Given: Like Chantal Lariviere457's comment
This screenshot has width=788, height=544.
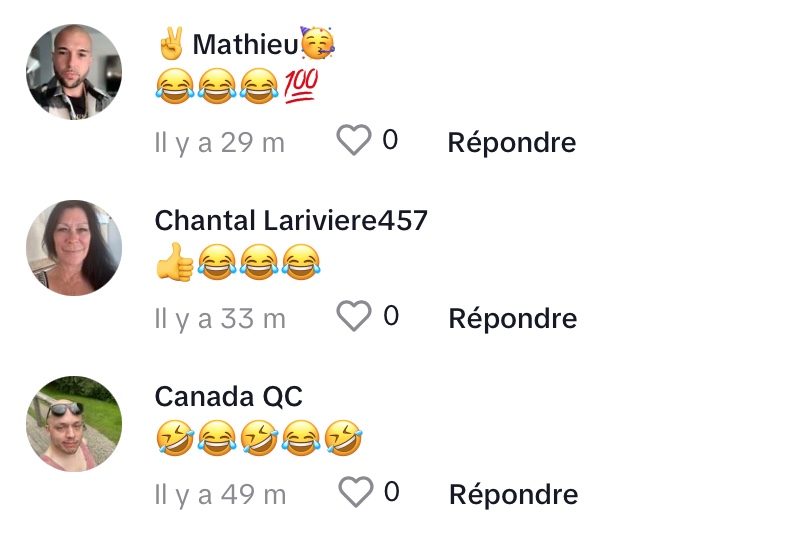Looking at the screenshot, I should (353, 317).
